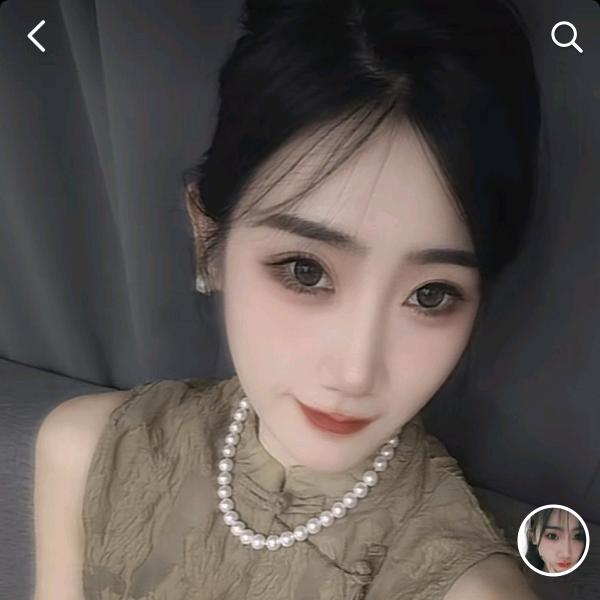The width and height of the screenshot is (600, 600).
Task: Open the round profile avatar thumbnail
Action: [x=553, y=540]
